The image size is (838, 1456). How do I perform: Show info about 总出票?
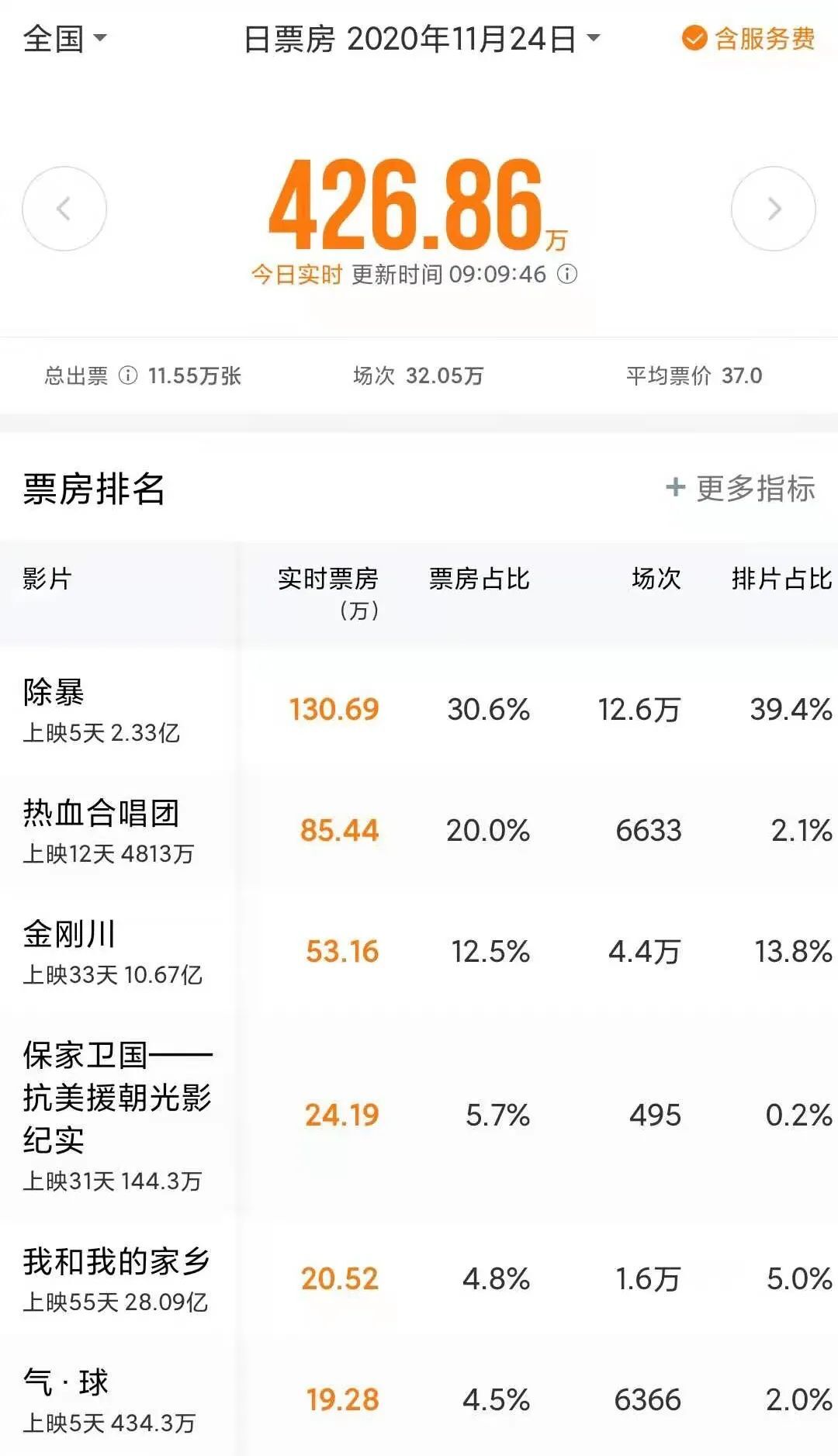point(128,376)
